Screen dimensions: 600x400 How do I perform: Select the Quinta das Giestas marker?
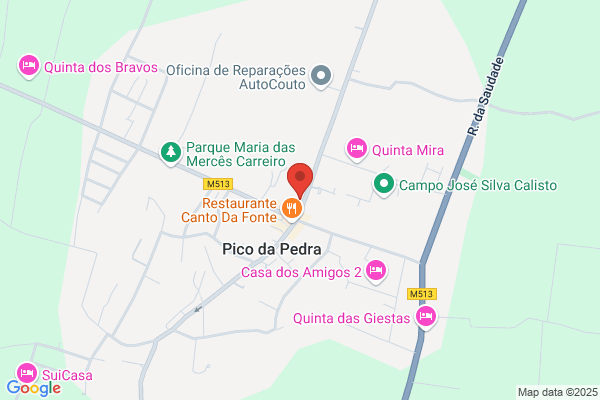pos(427,318)
